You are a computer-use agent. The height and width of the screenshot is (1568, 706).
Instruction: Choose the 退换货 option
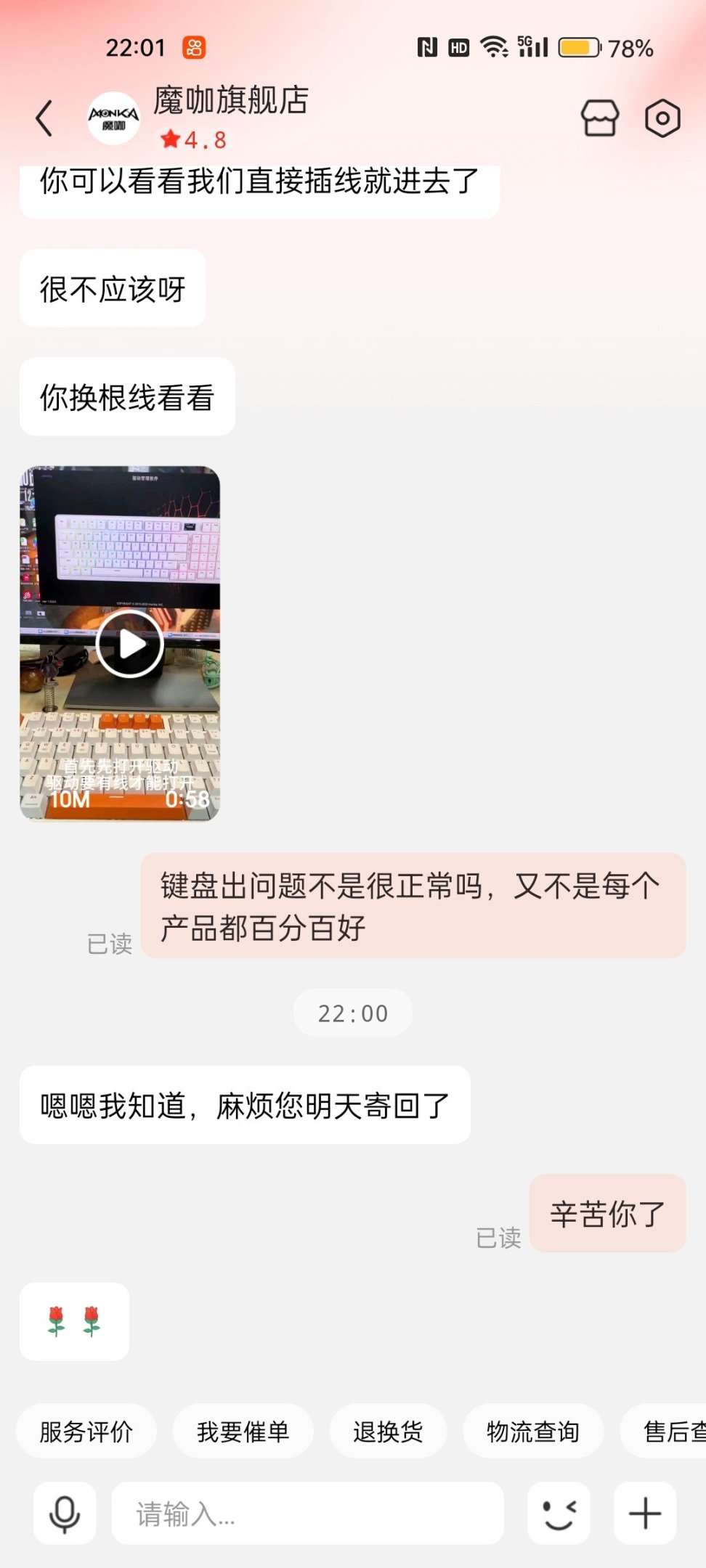pos(388,1432)
